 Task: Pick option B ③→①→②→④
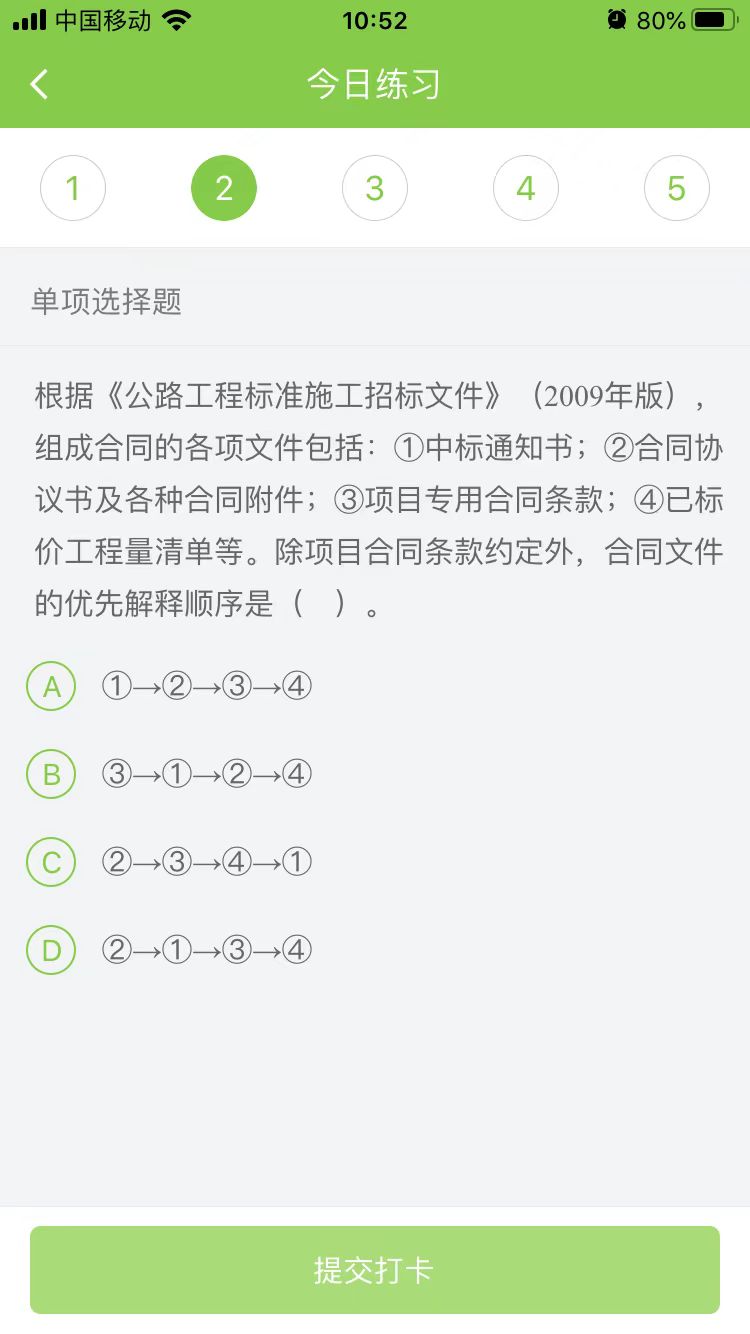(x=51, y=774)
